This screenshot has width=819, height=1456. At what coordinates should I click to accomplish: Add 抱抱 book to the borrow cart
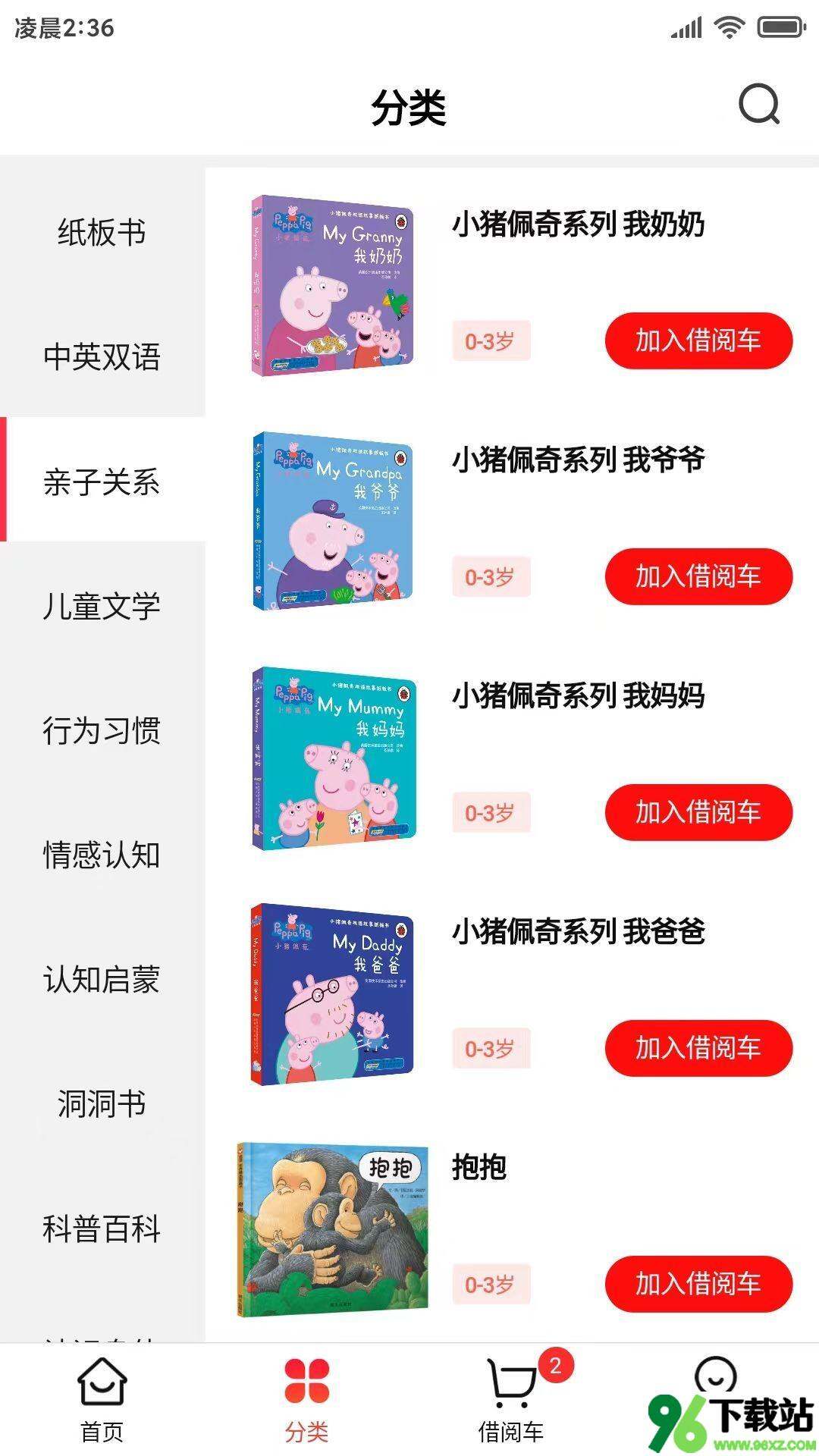[698, 1284]
